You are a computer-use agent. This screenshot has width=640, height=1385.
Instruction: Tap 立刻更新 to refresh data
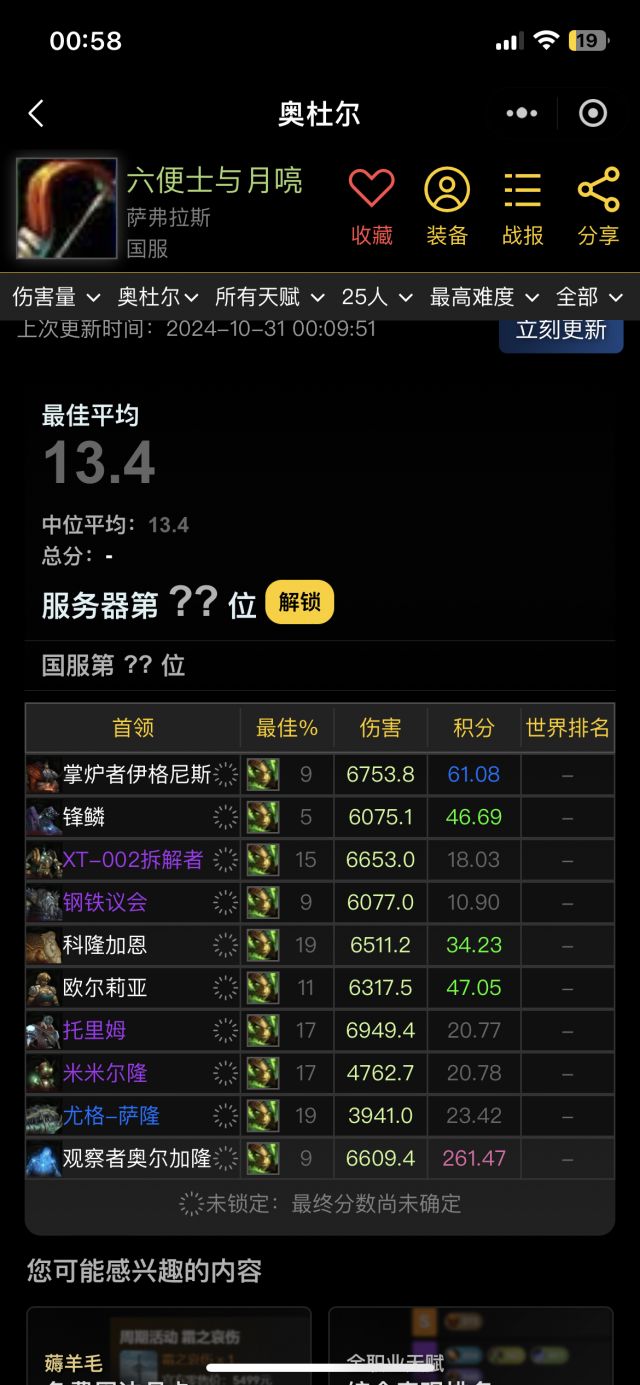(x=561, y=330)
